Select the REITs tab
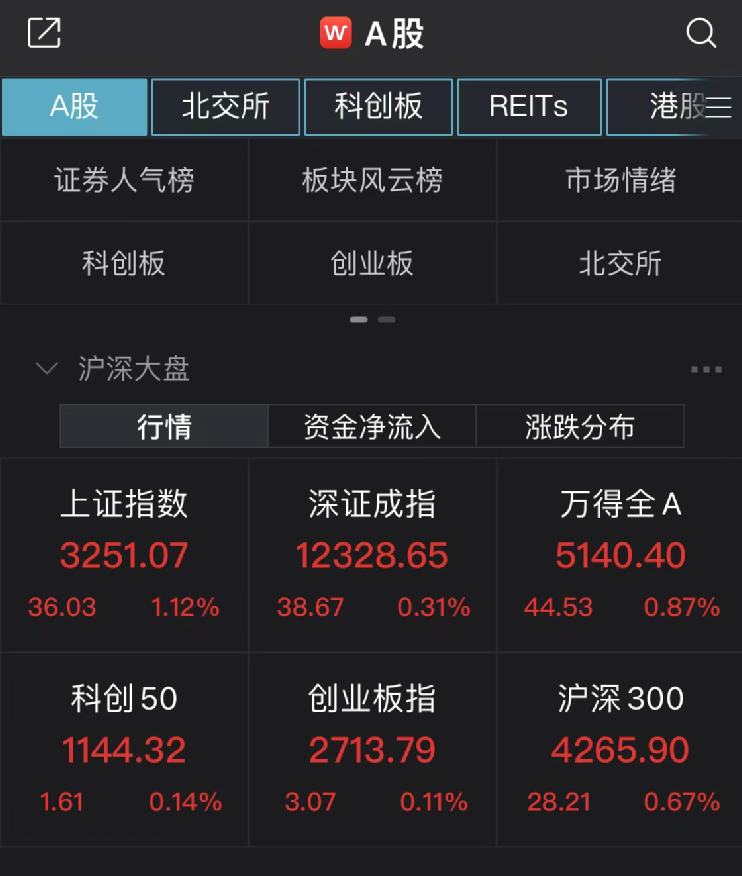The width and height of the screenshot is (742, 876). [x=529, y=107]
